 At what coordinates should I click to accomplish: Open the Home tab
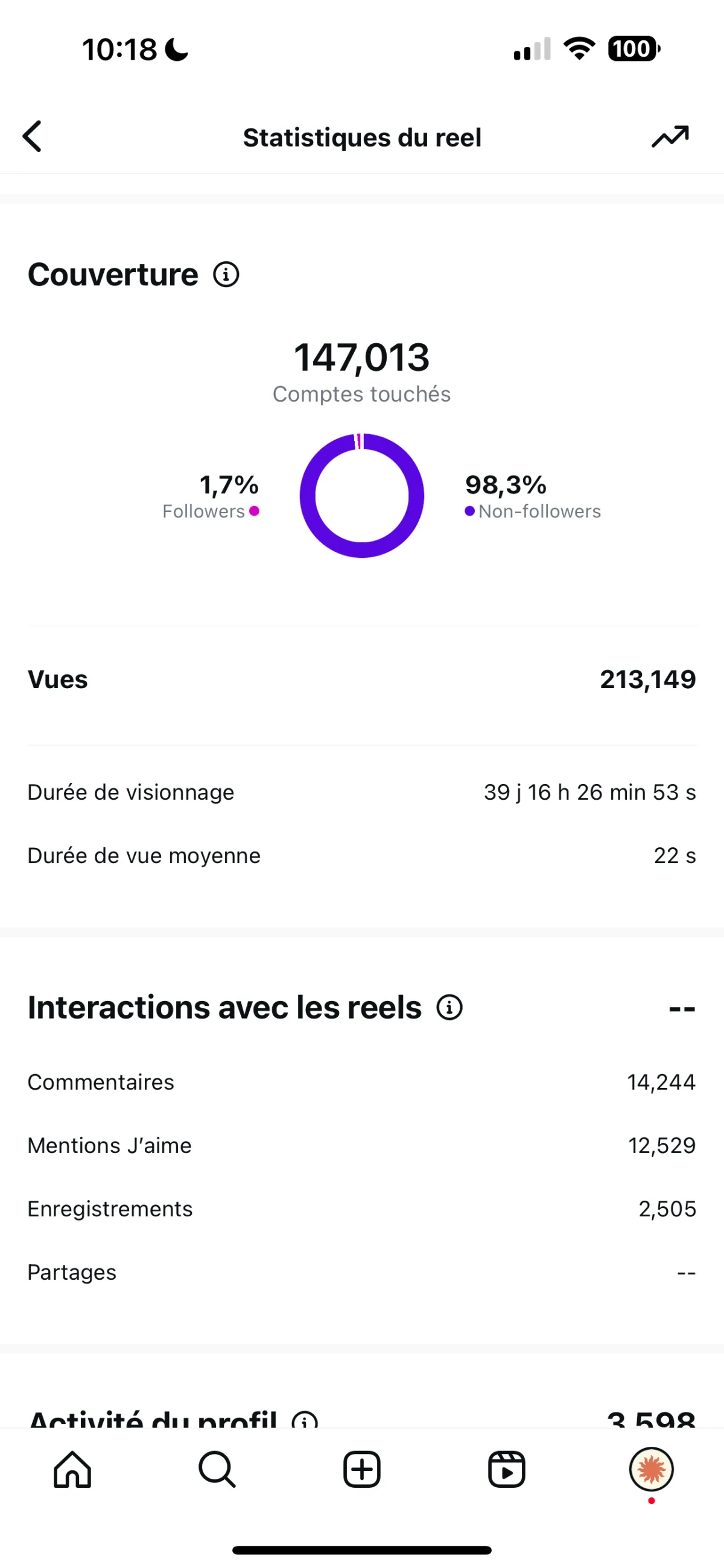point(72,1469)
